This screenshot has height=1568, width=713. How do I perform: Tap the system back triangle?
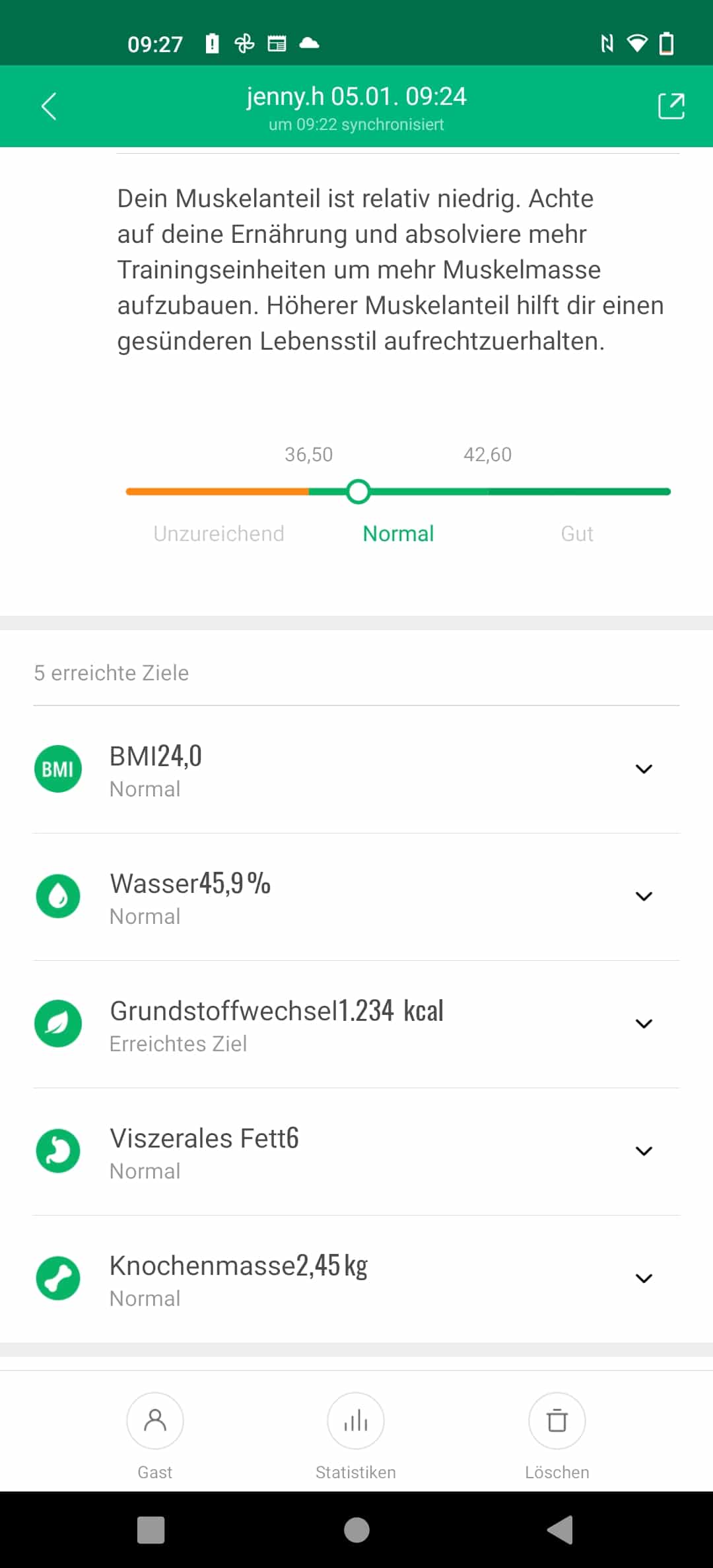(x=560, y=1530)
